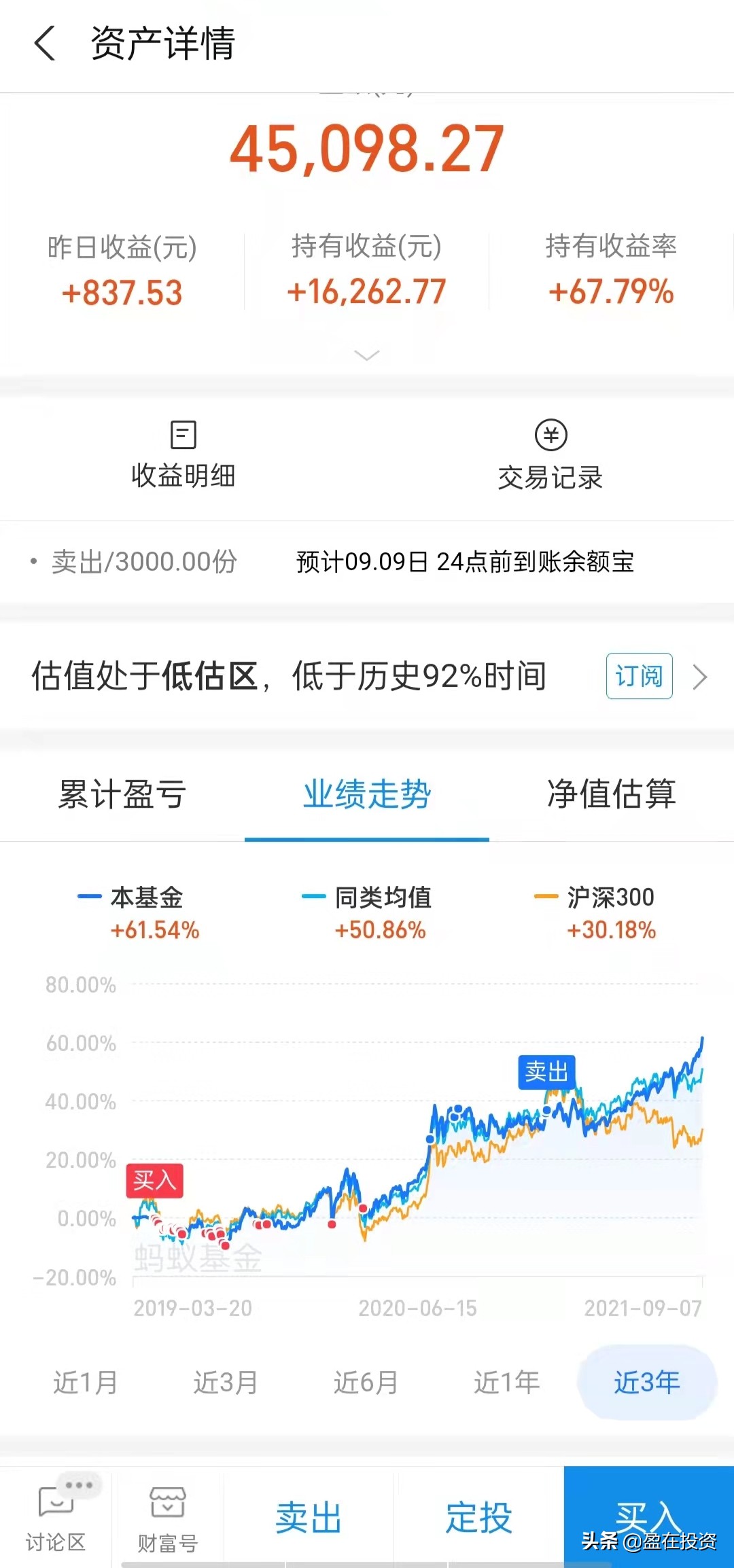This screenshot has height=1568, width=734.
Task: Tap the 买入 marker on the chart
Action: (x=154, y=1181)
